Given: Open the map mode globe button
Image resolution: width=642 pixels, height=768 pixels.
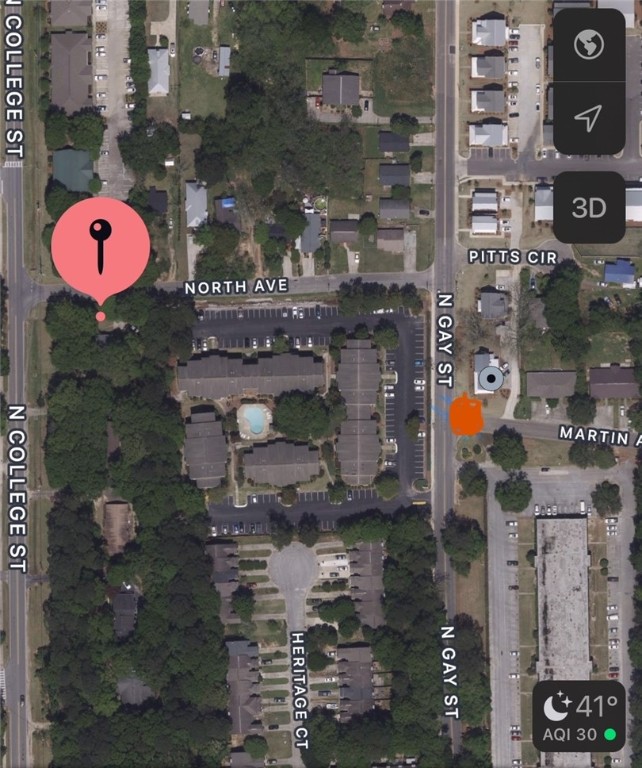Looking at the screenshot, I should pyautogui.click(x=589, y=46).
